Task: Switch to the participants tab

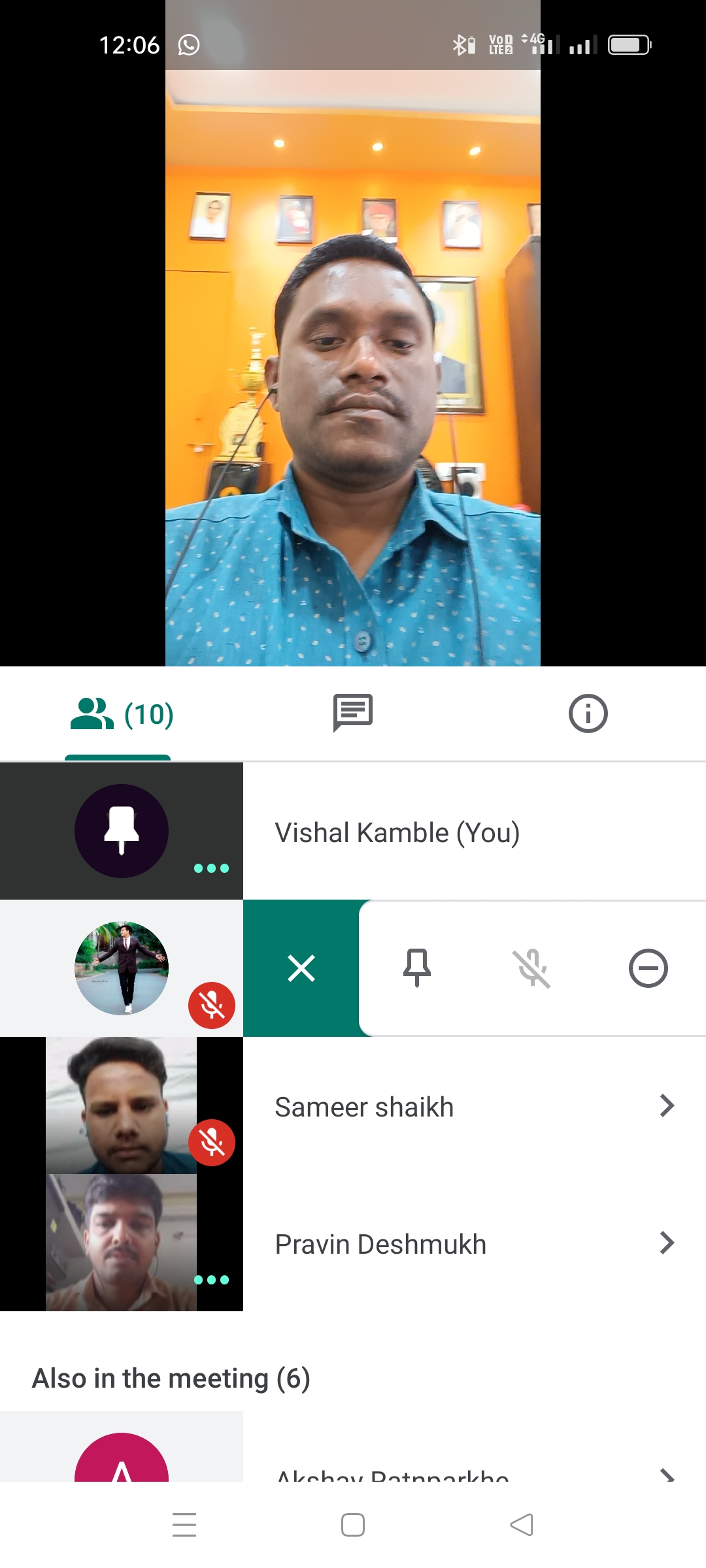Action: [x=121, y=714]
